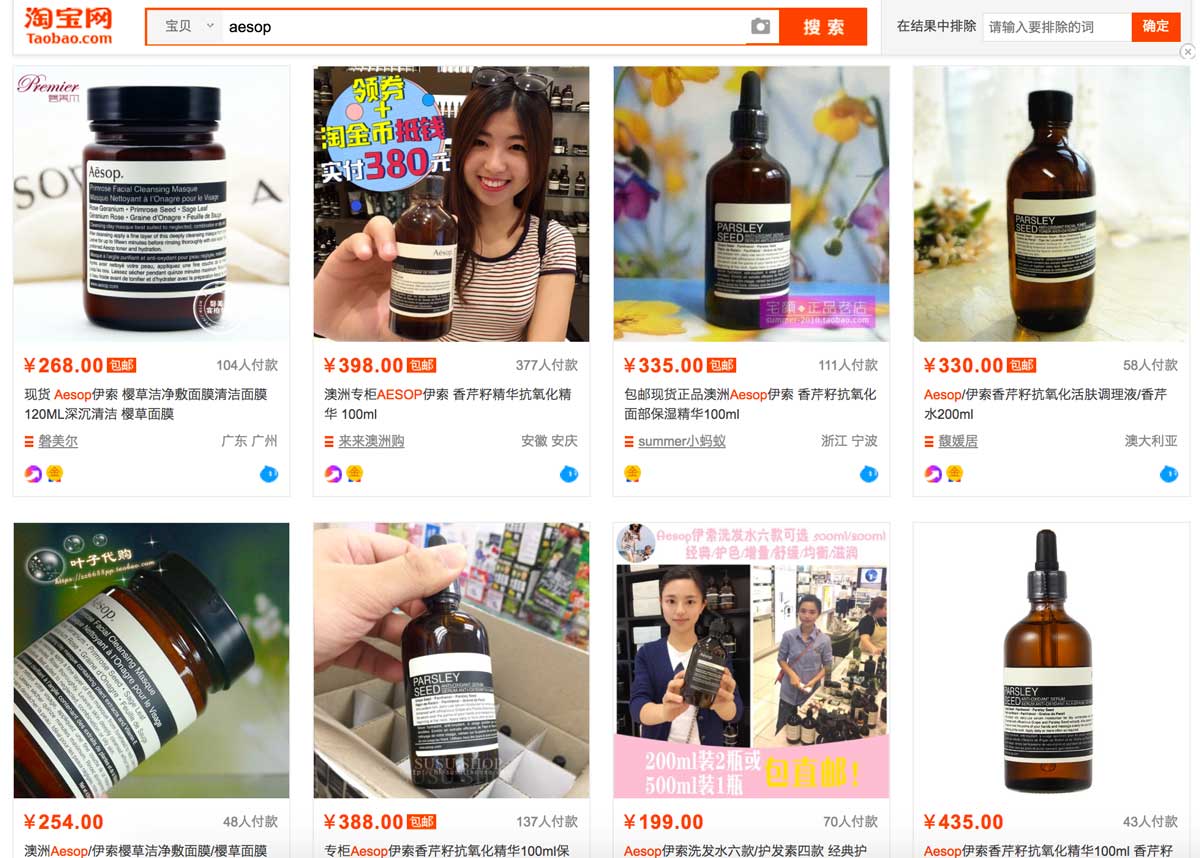Open the ¥254.00 tilted masque jar image
This screenshot has width=1200, height=858.
151,660
